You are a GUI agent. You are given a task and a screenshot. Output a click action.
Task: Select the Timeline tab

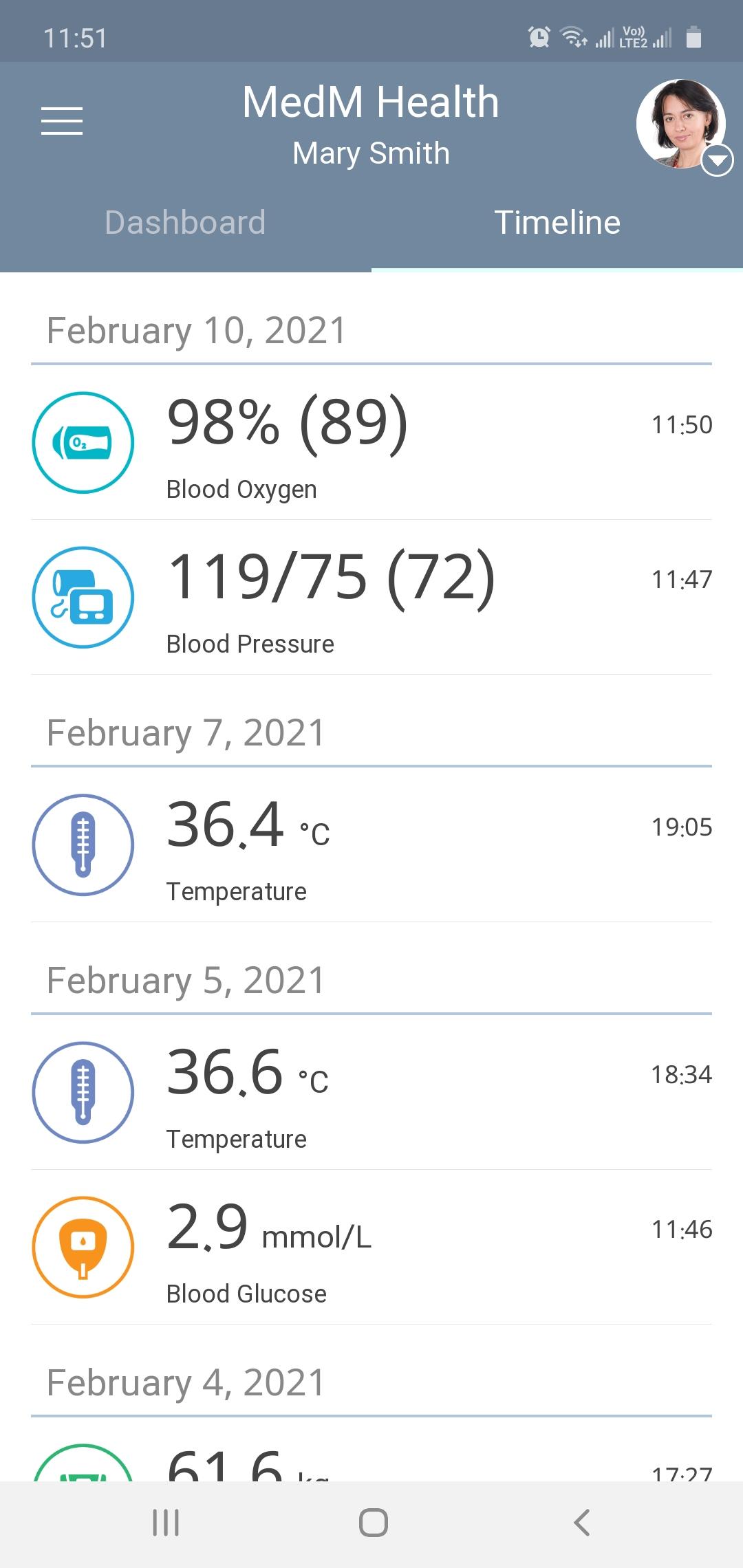[x=557, y=221]
